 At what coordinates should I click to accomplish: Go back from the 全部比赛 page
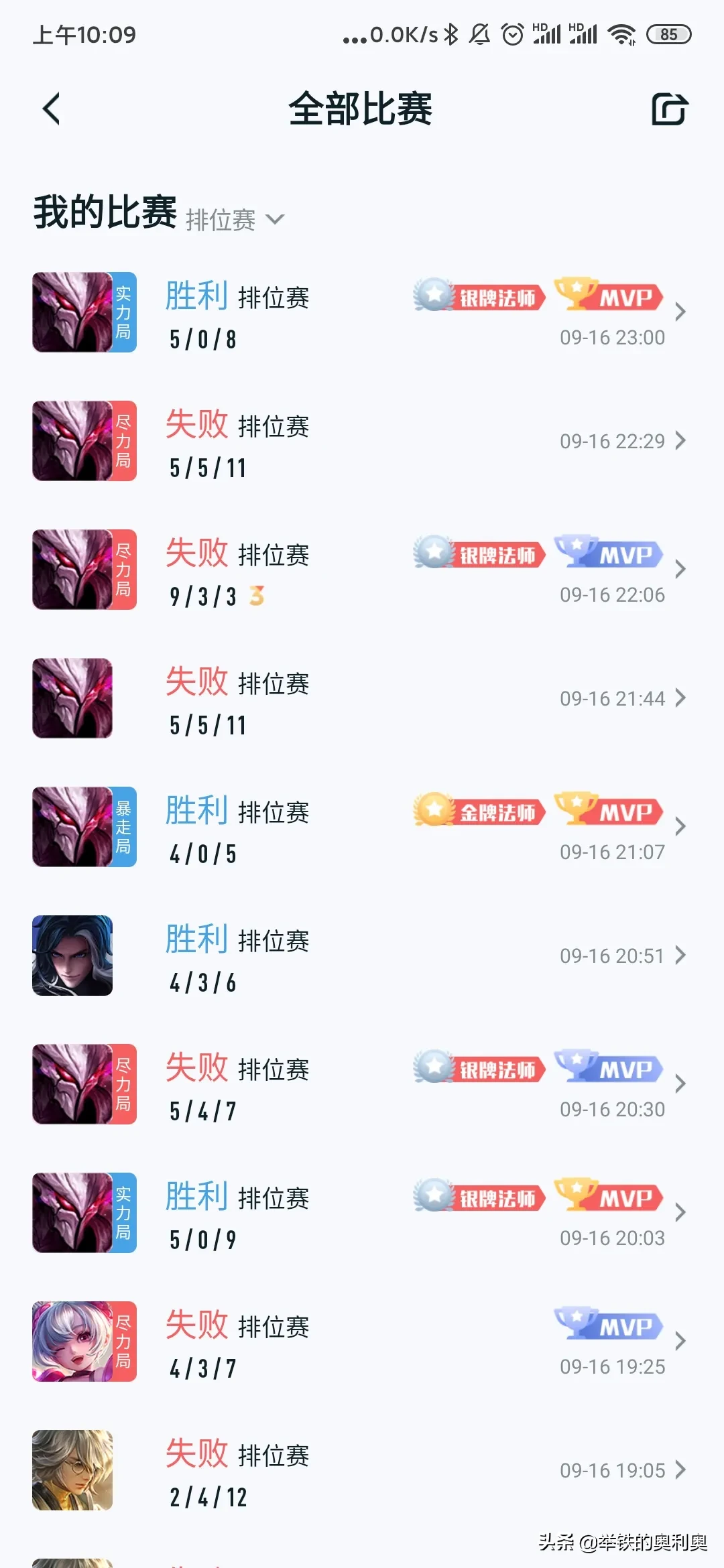tap(52, 109)
